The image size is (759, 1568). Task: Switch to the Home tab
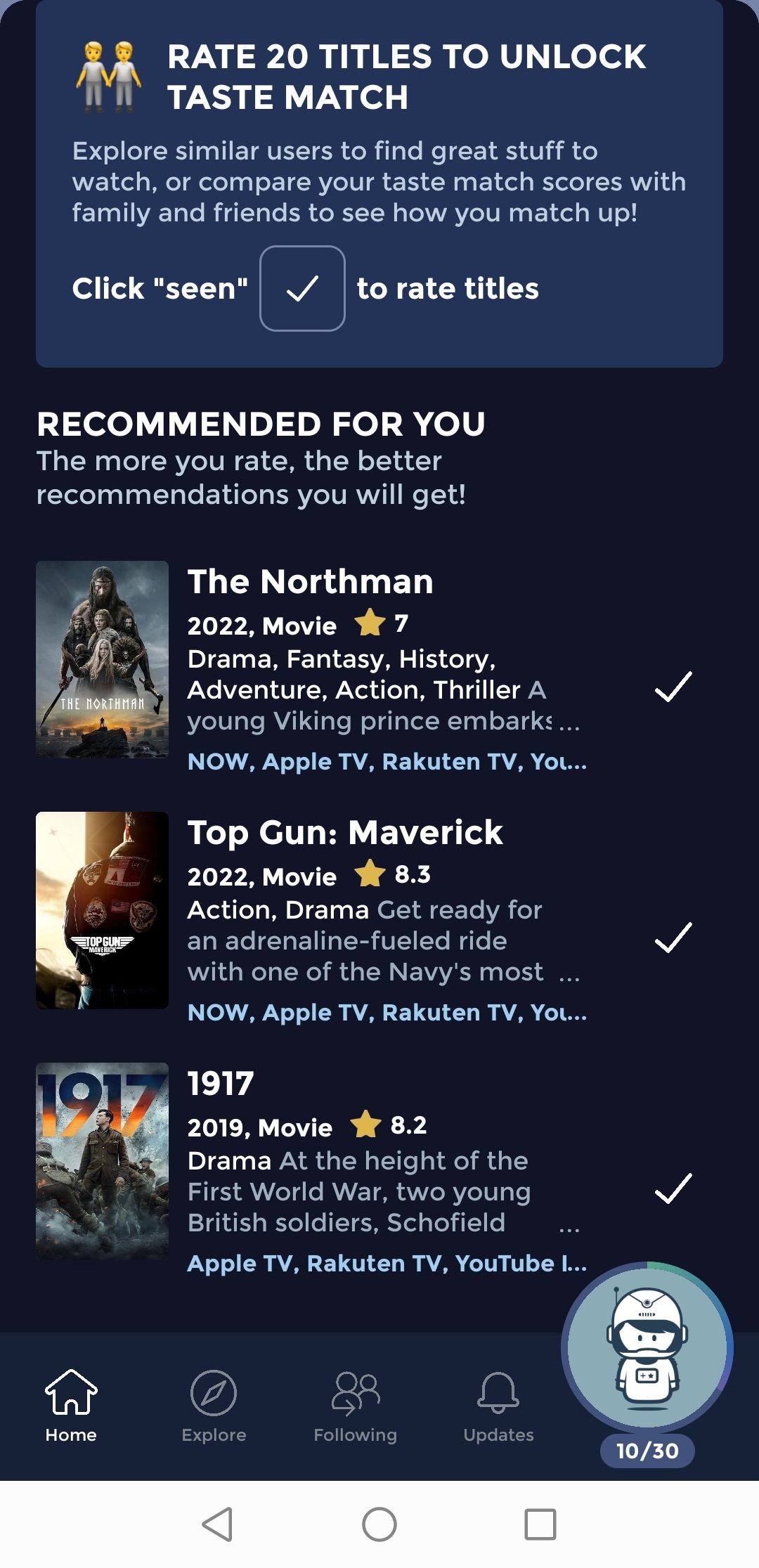point(71,1406)
